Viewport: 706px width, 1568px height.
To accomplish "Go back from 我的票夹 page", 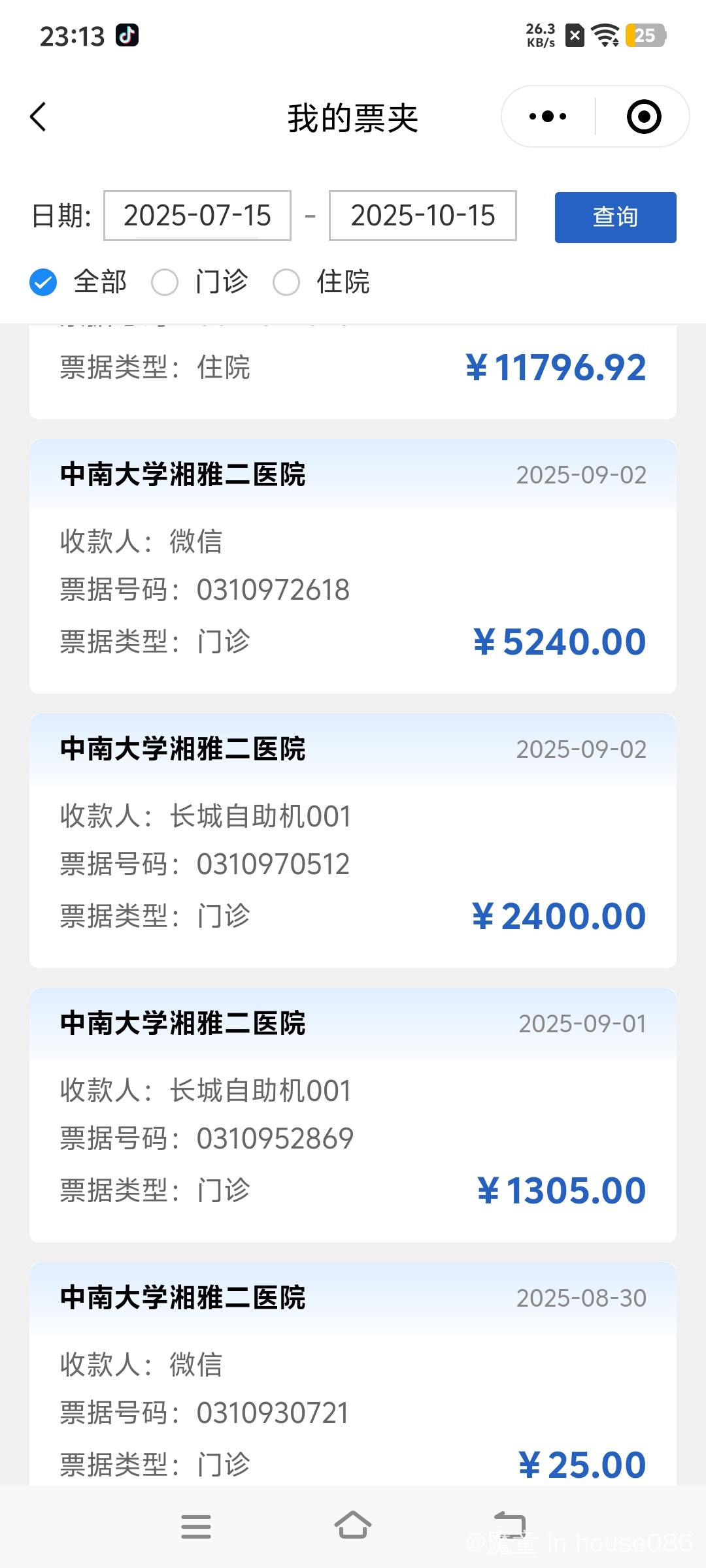I will [39, 117].
